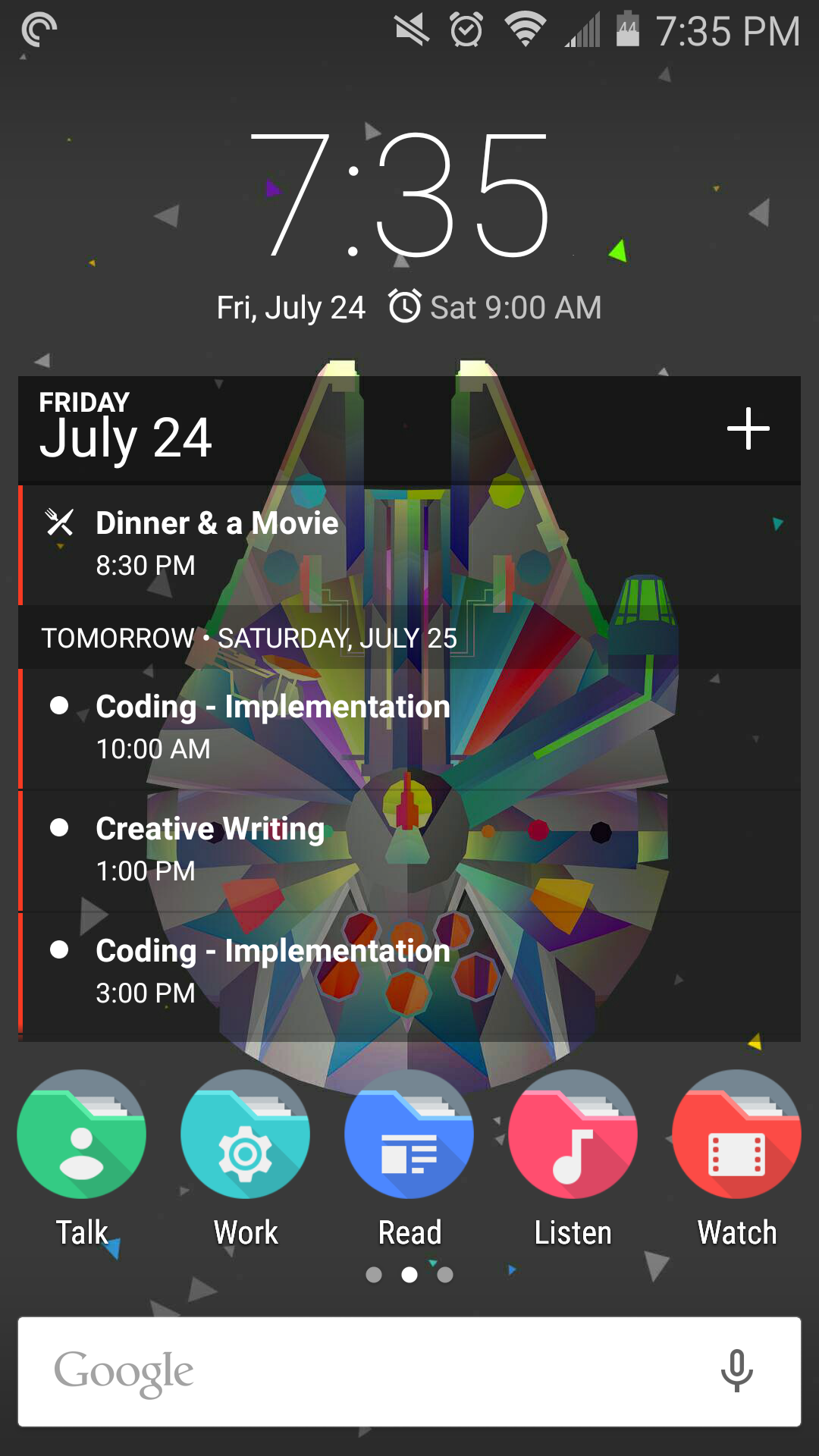Open calendar from the Friday July 24 header

pos(126,428)
